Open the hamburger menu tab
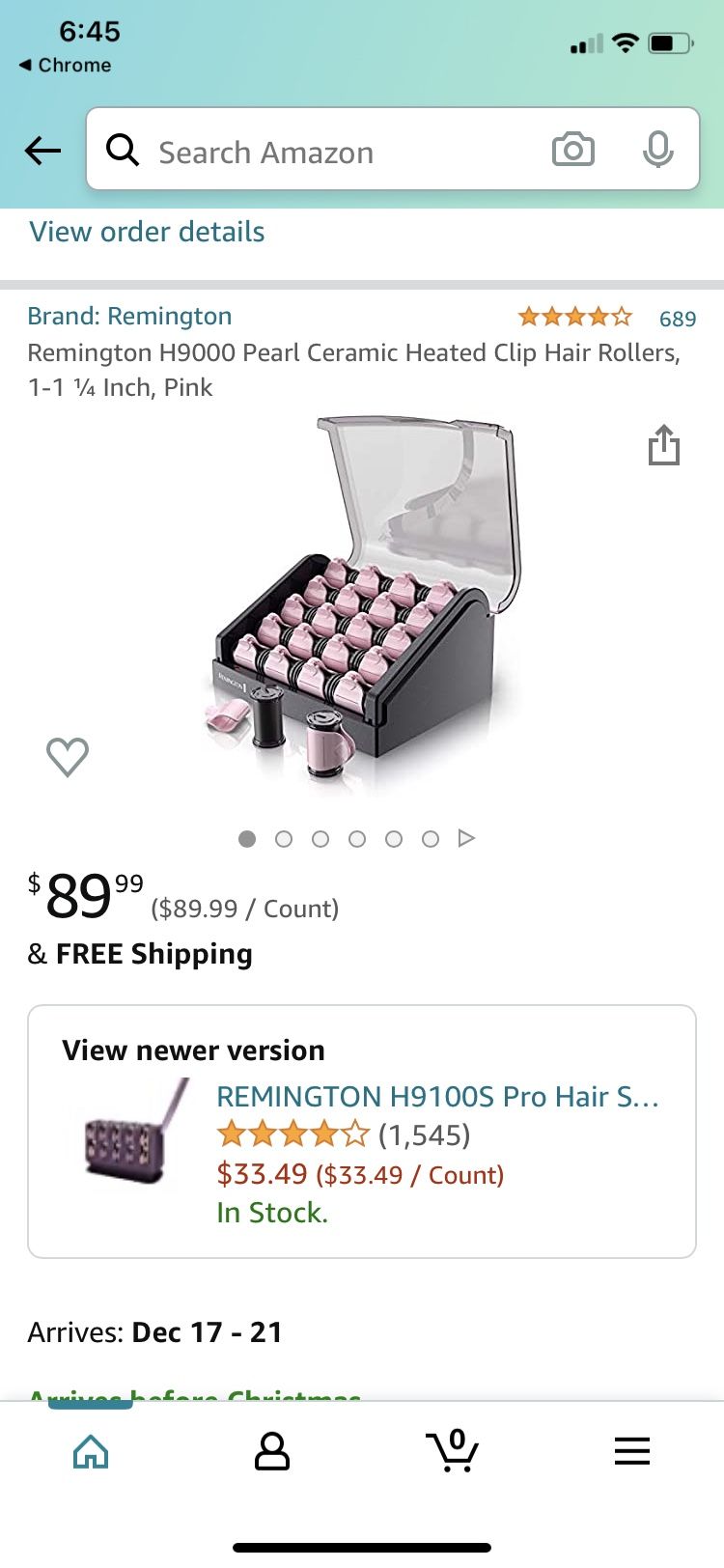Viewport: 724px width, 1568px height. click(x=632, y=1450)
